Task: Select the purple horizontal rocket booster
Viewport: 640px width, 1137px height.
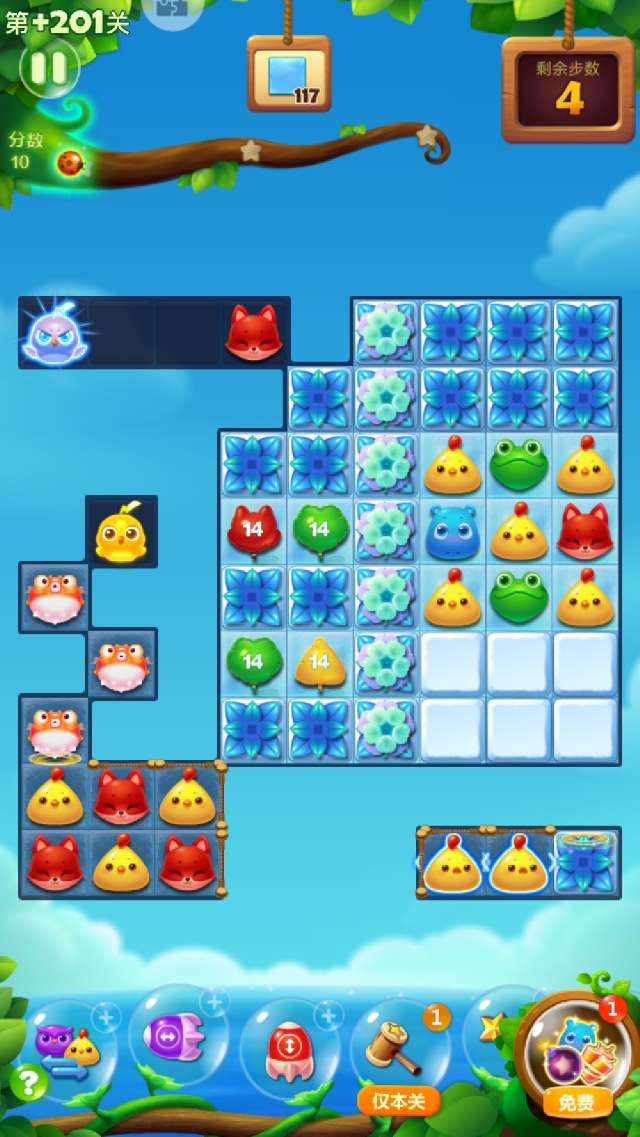Action: tap(177, 1035)
